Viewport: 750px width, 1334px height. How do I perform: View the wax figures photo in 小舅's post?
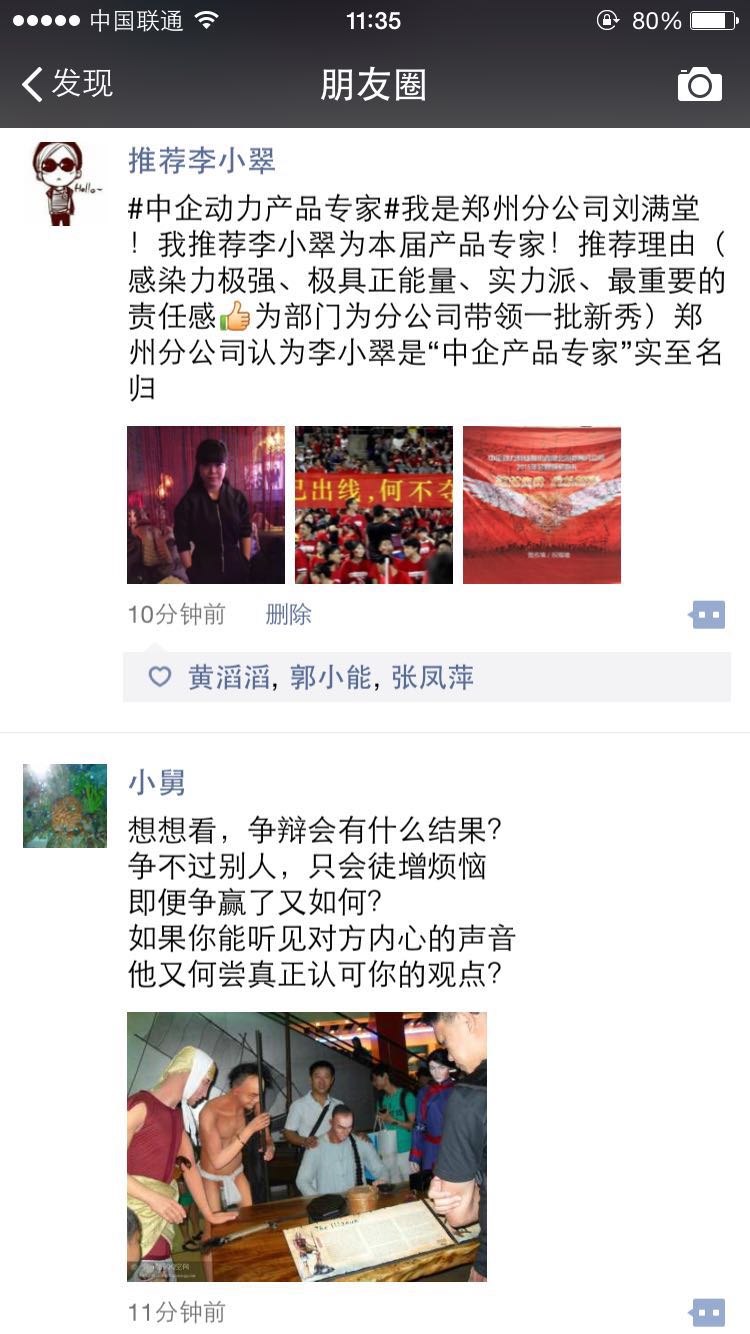(x=307, y=1147)
